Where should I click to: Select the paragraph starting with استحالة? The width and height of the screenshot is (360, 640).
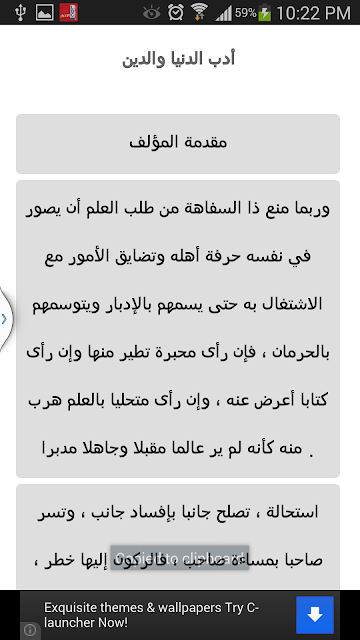click(178, 537)
